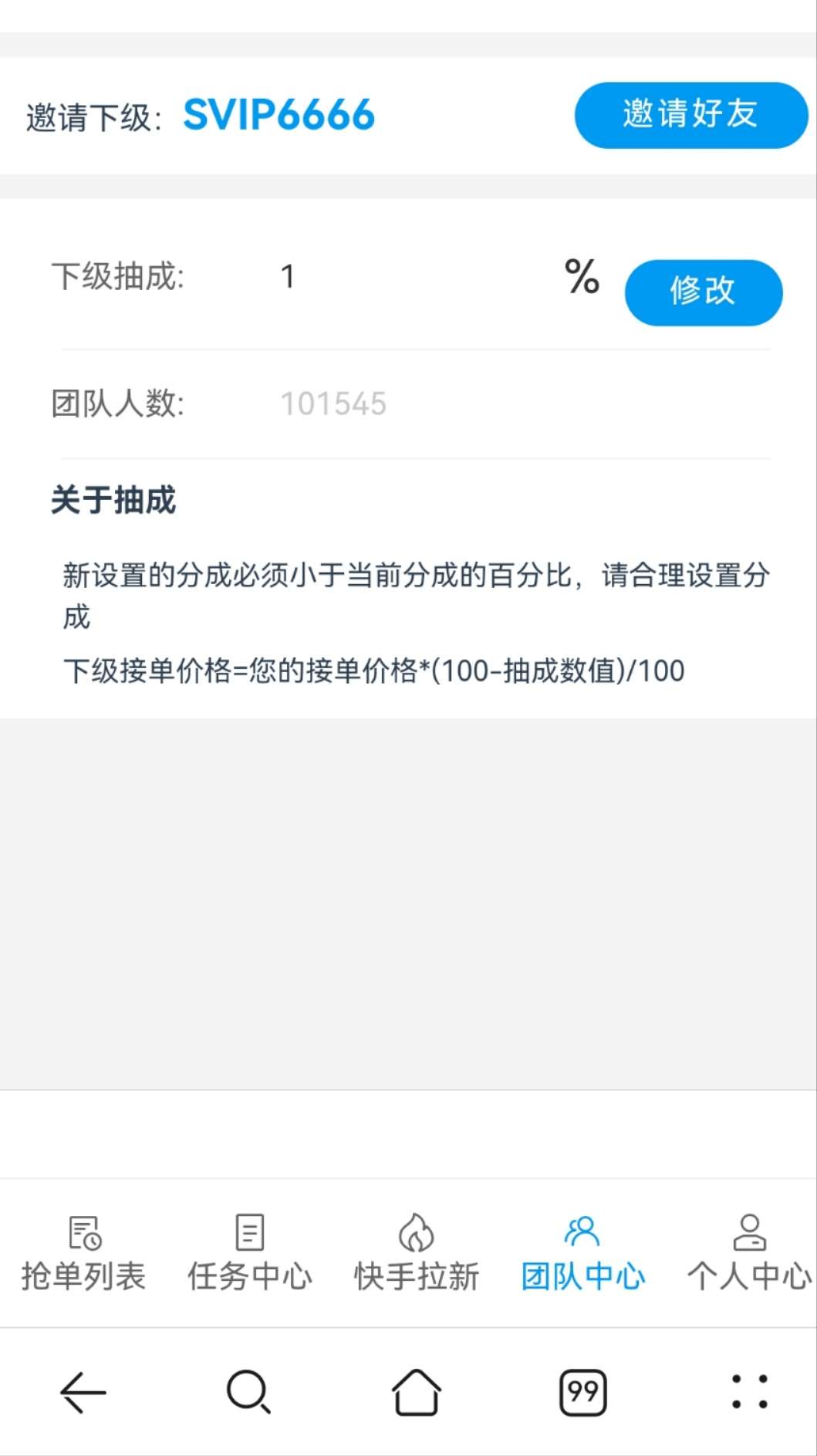Tap the 邀请好友 button
817x1456 pixels.
pyautogui.click(x=691, y=115)
